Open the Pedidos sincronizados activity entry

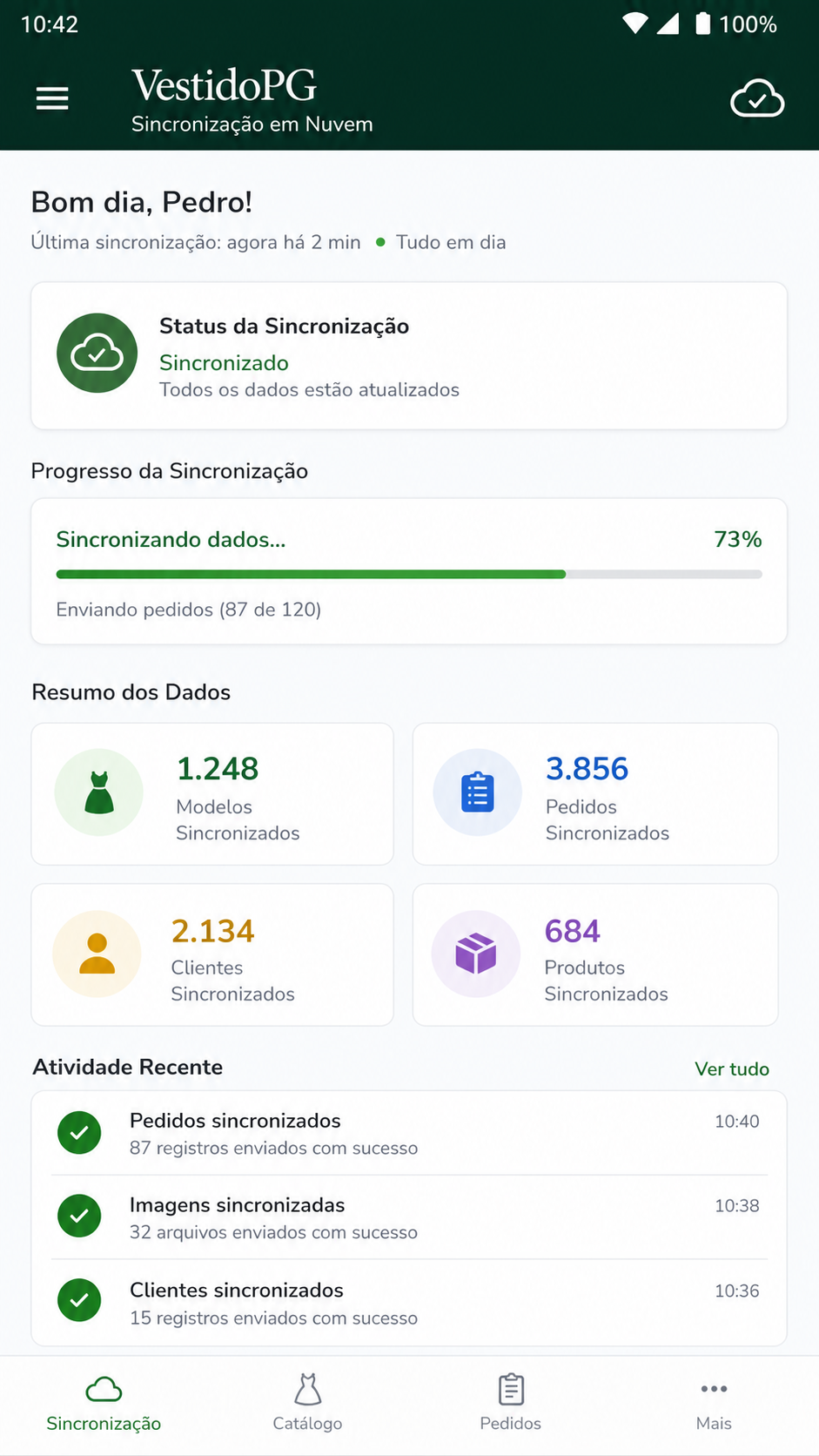point(409,1133)
